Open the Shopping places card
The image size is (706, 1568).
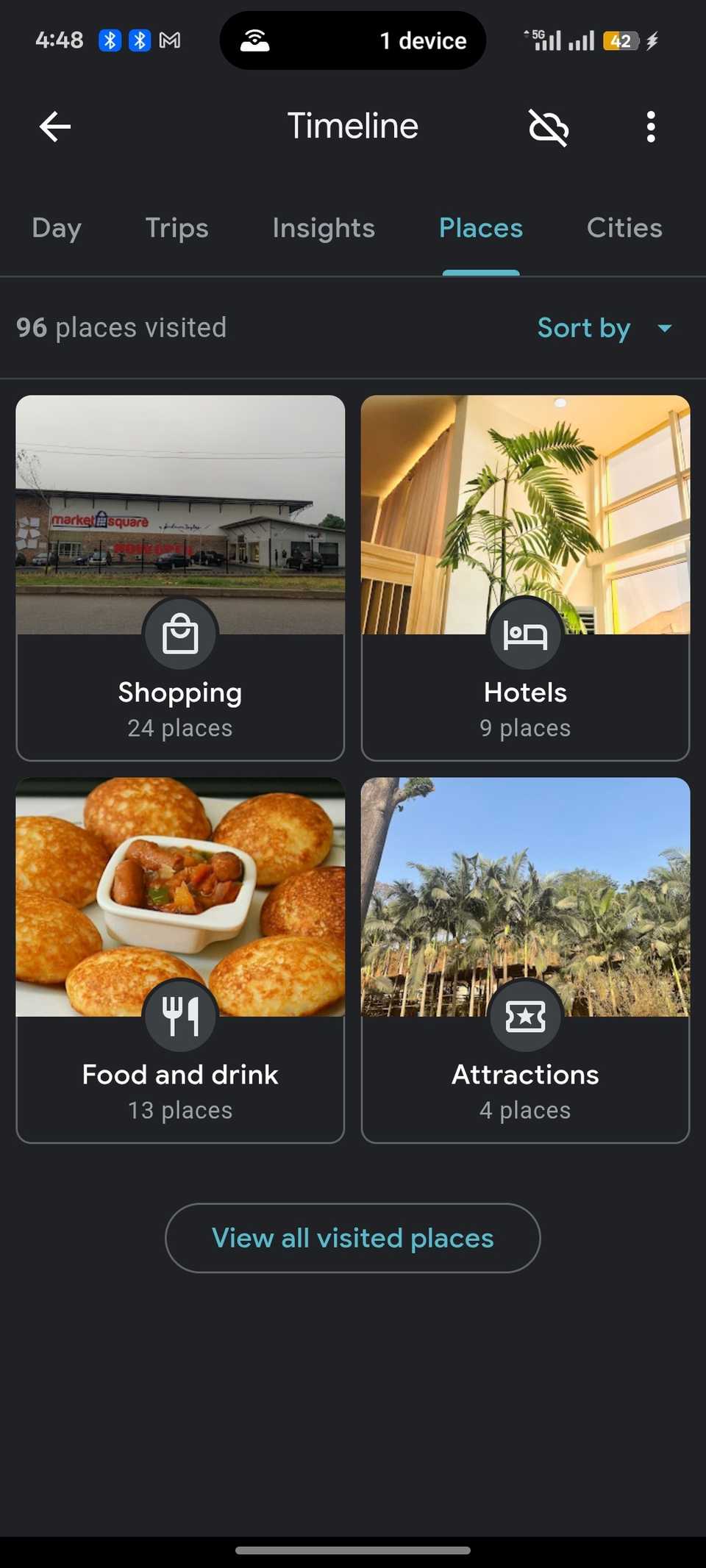tap(180, 578)
